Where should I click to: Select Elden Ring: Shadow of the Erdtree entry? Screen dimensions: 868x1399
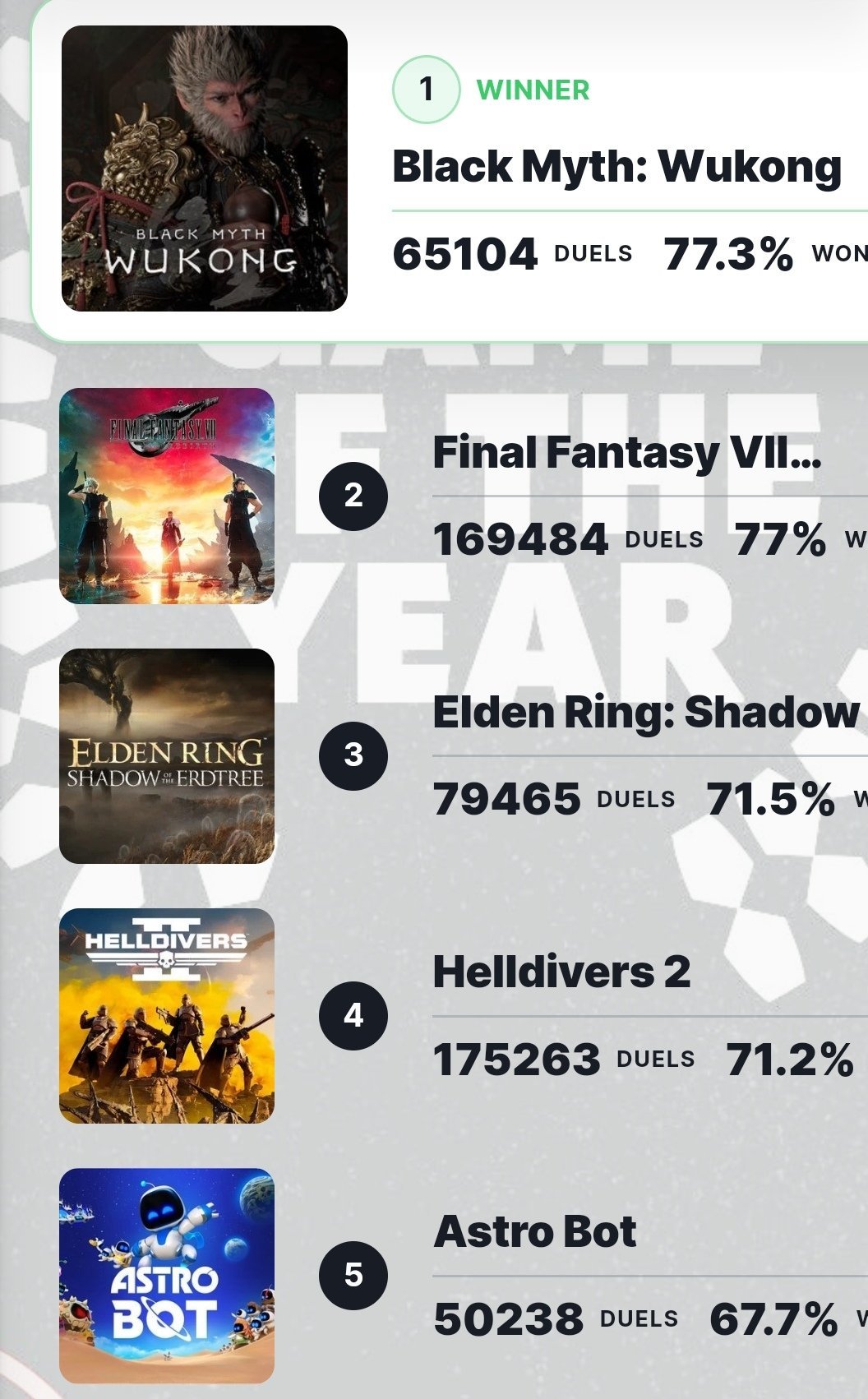(x=464, y=755)
